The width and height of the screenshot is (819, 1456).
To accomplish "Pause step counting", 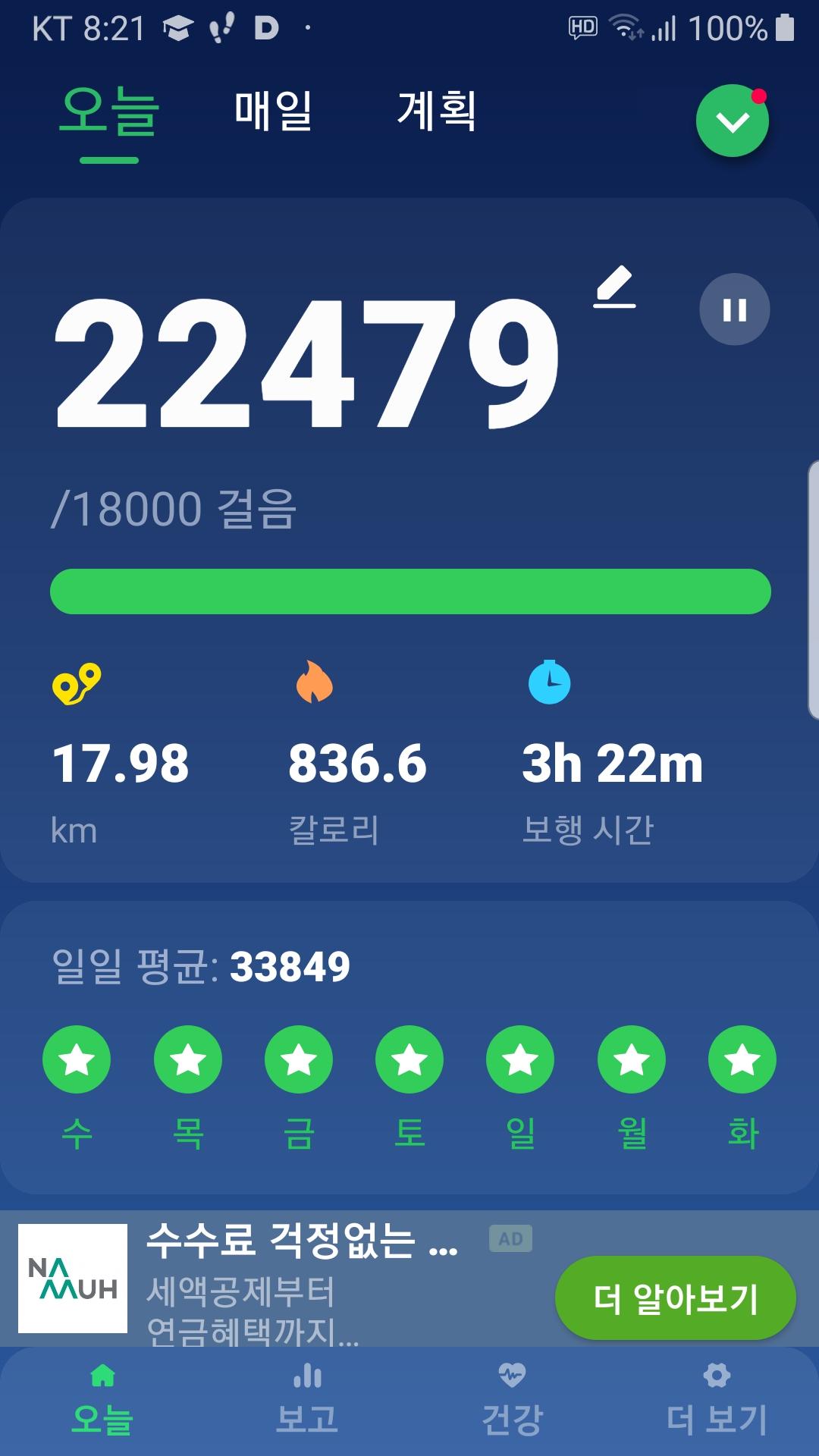I will (x=734, y=309).
